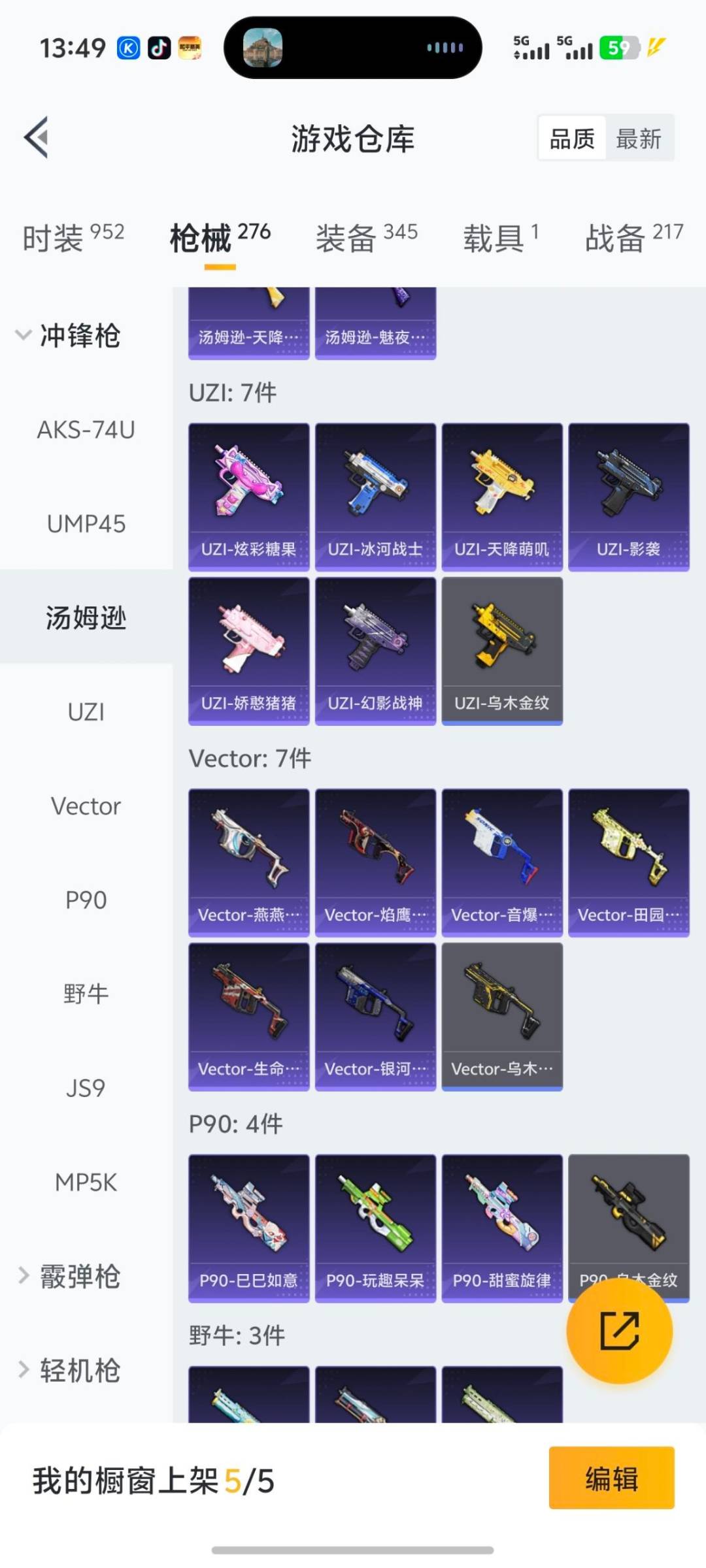Open the 装备 tab

coord(346,238)
